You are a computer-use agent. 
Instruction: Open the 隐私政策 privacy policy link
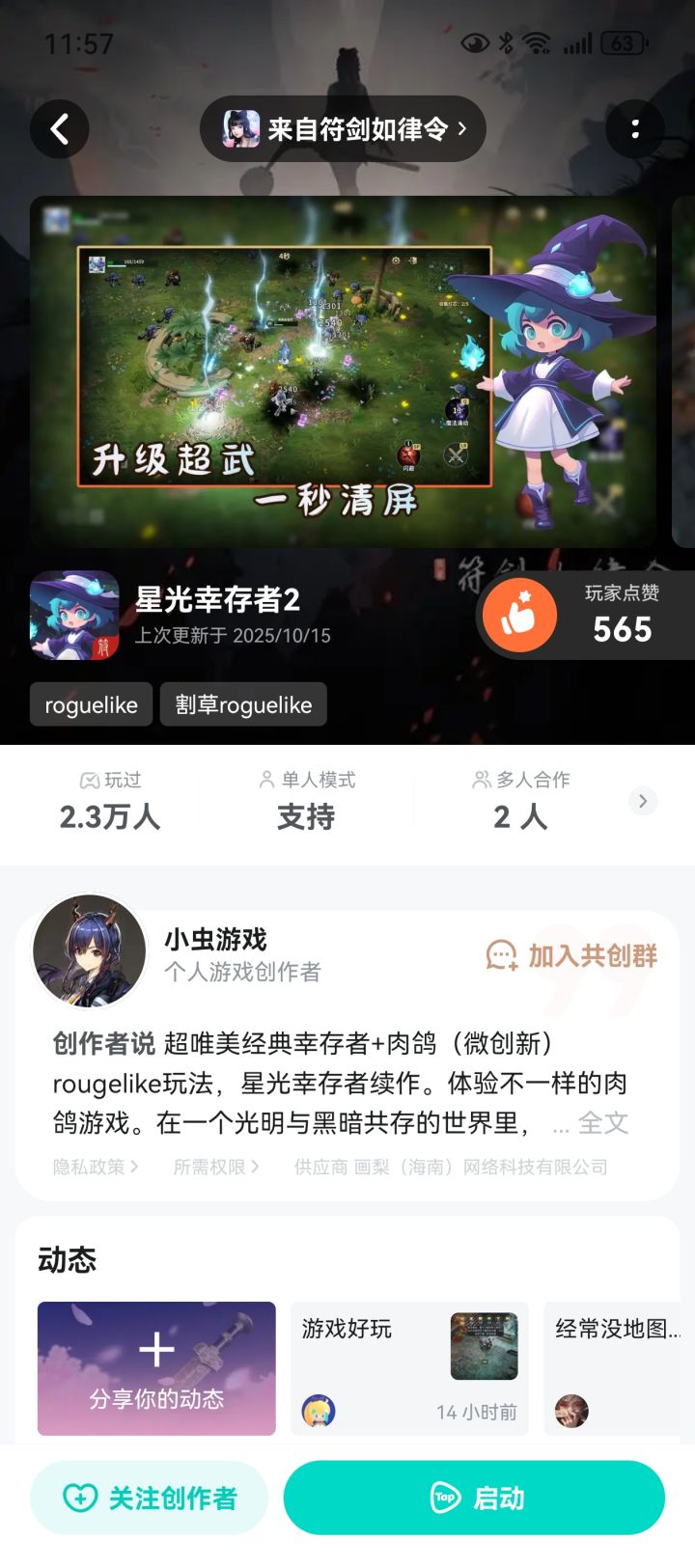pos(92,1167)
